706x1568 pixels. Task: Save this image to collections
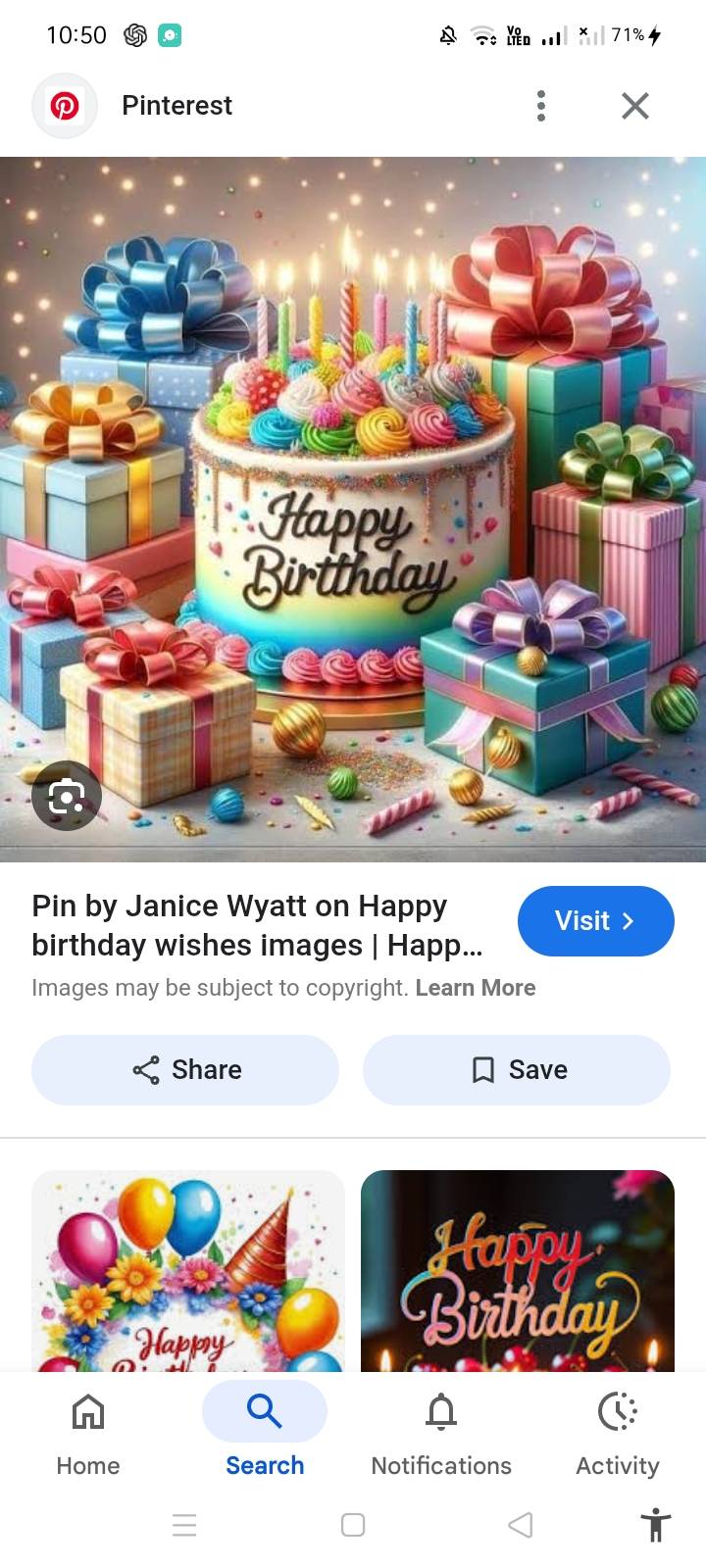click(517, 1070)
